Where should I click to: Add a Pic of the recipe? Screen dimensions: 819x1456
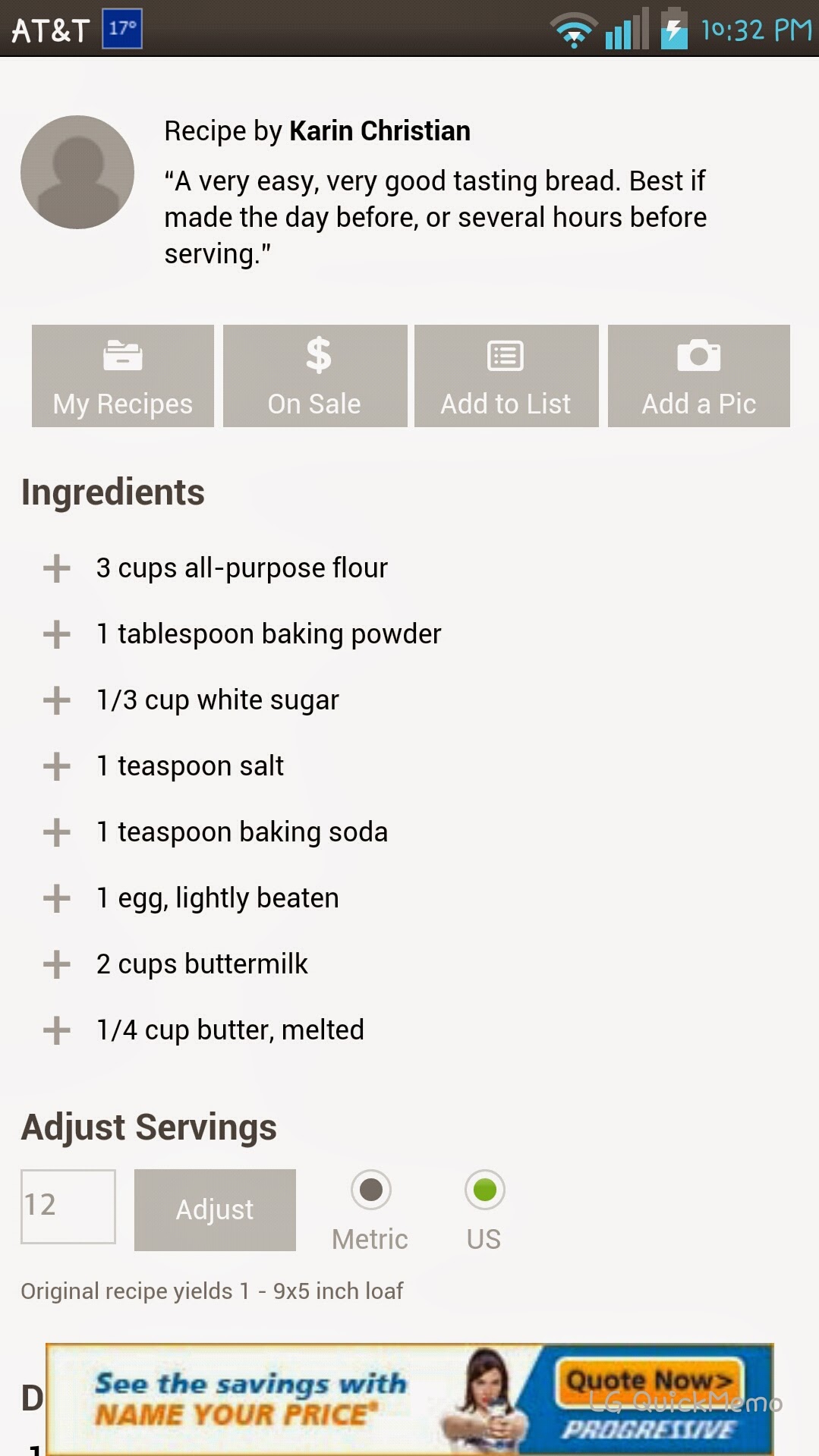point(699,376)
